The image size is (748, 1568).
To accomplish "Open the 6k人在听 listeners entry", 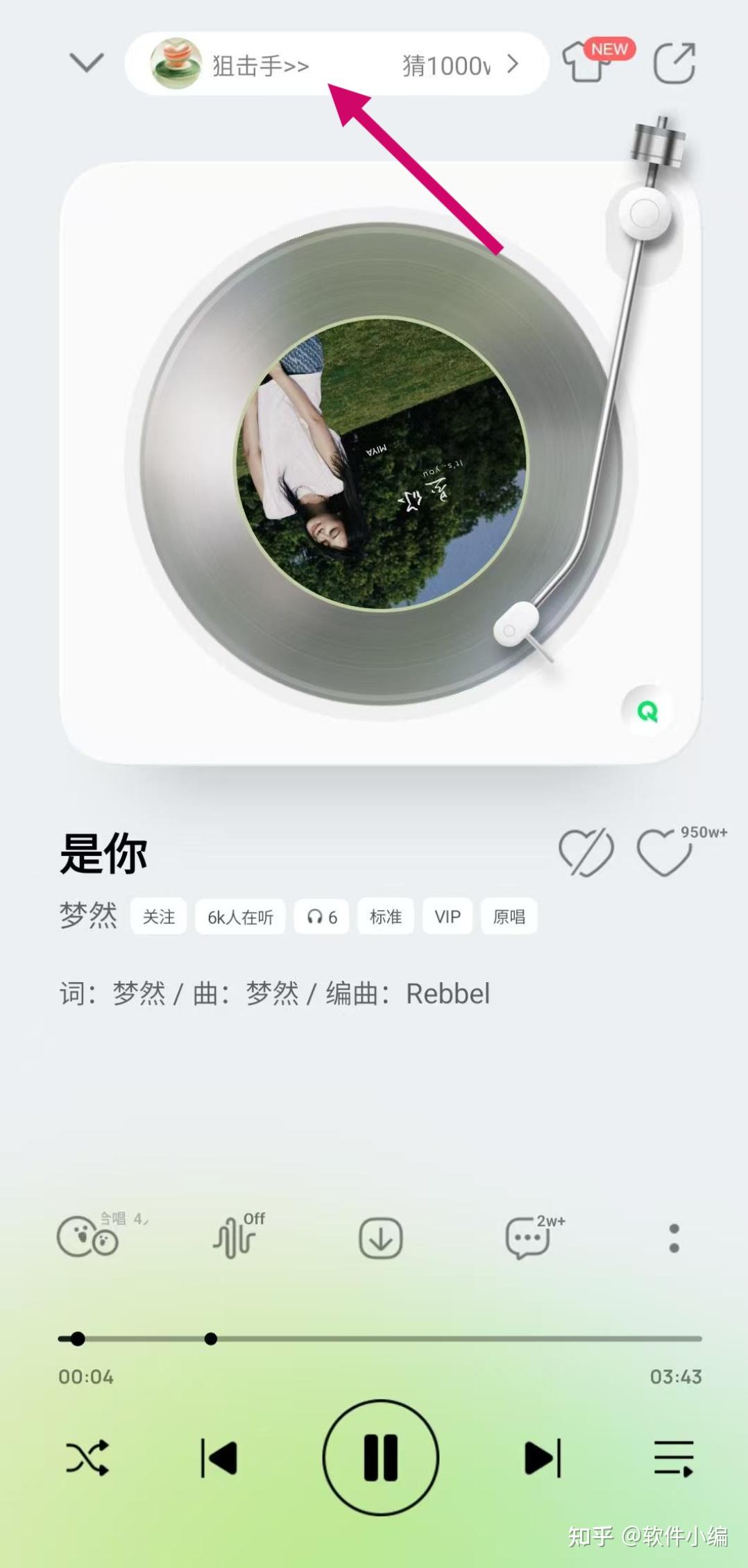I will tap(240, 917).
